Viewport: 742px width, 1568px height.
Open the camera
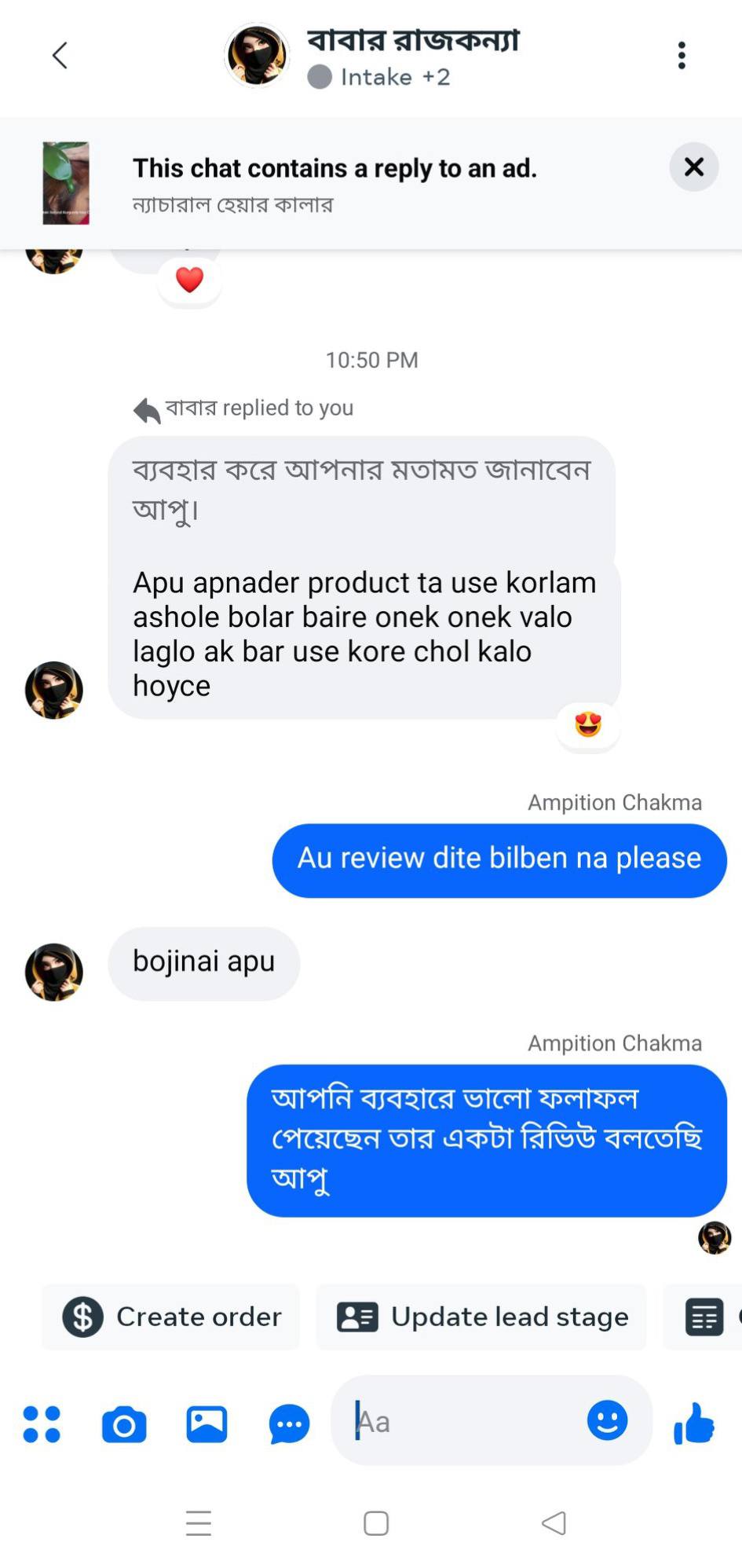pos(124,1423)
